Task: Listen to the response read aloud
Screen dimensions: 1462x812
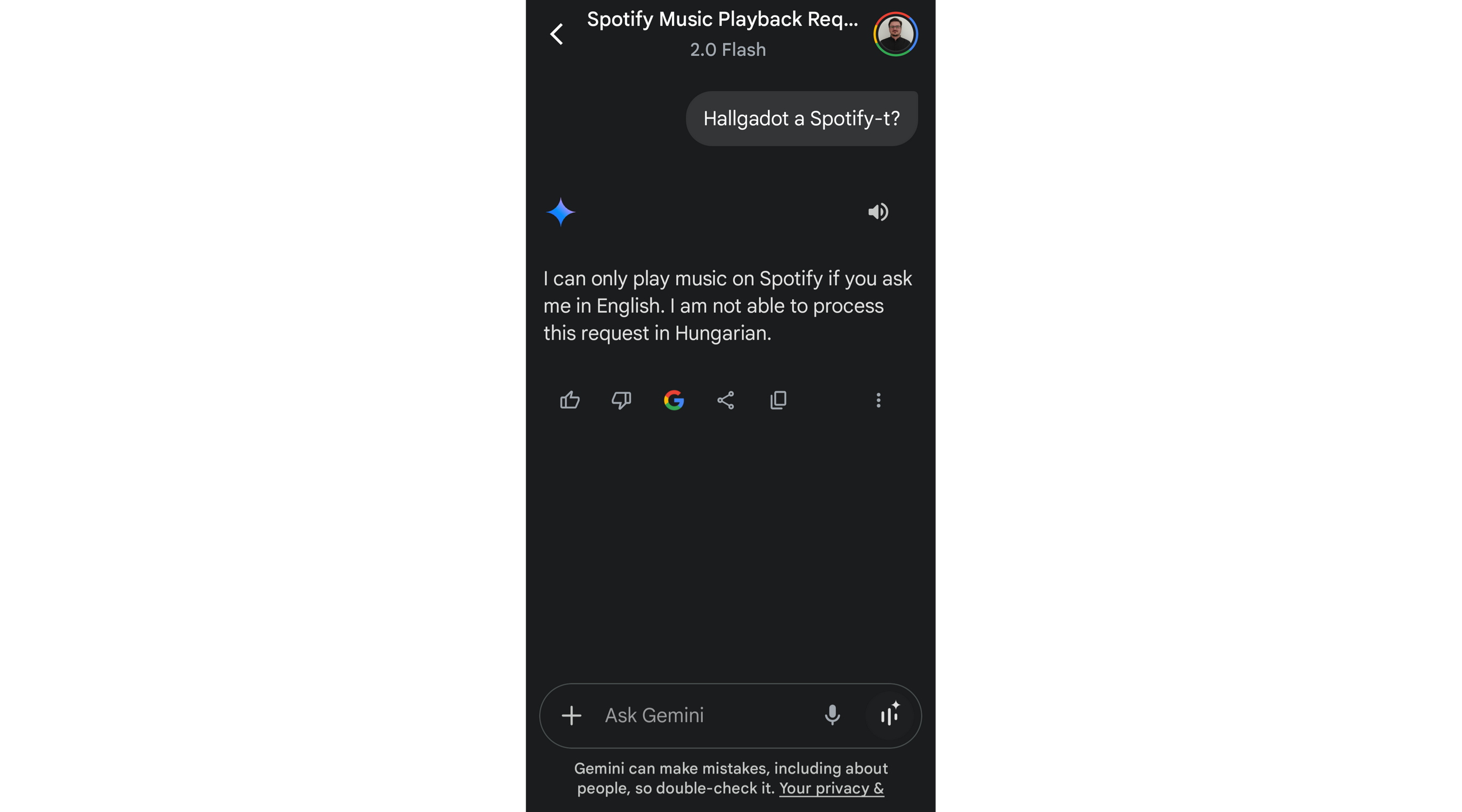Action: 878,212
